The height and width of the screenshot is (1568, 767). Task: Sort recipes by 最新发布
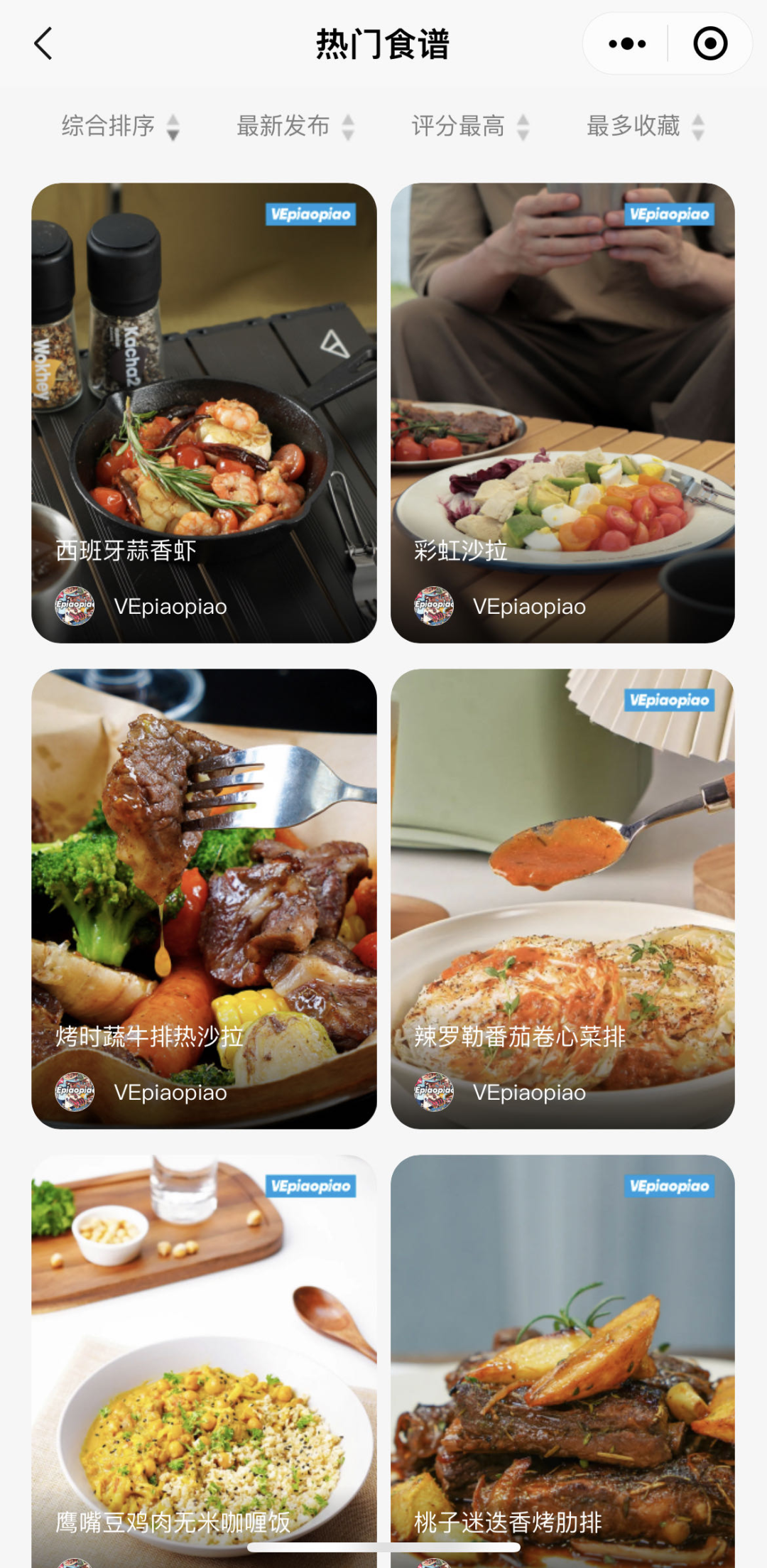295,126
